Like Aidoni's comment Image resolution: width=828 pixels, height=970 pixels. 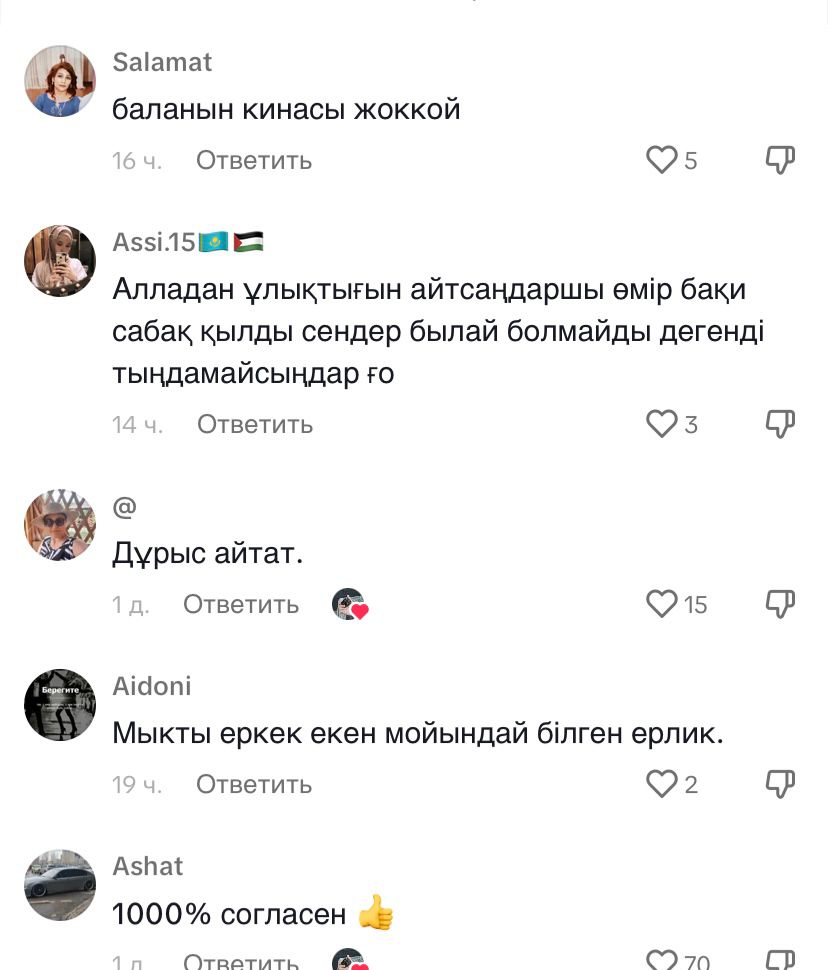[662, 784]
